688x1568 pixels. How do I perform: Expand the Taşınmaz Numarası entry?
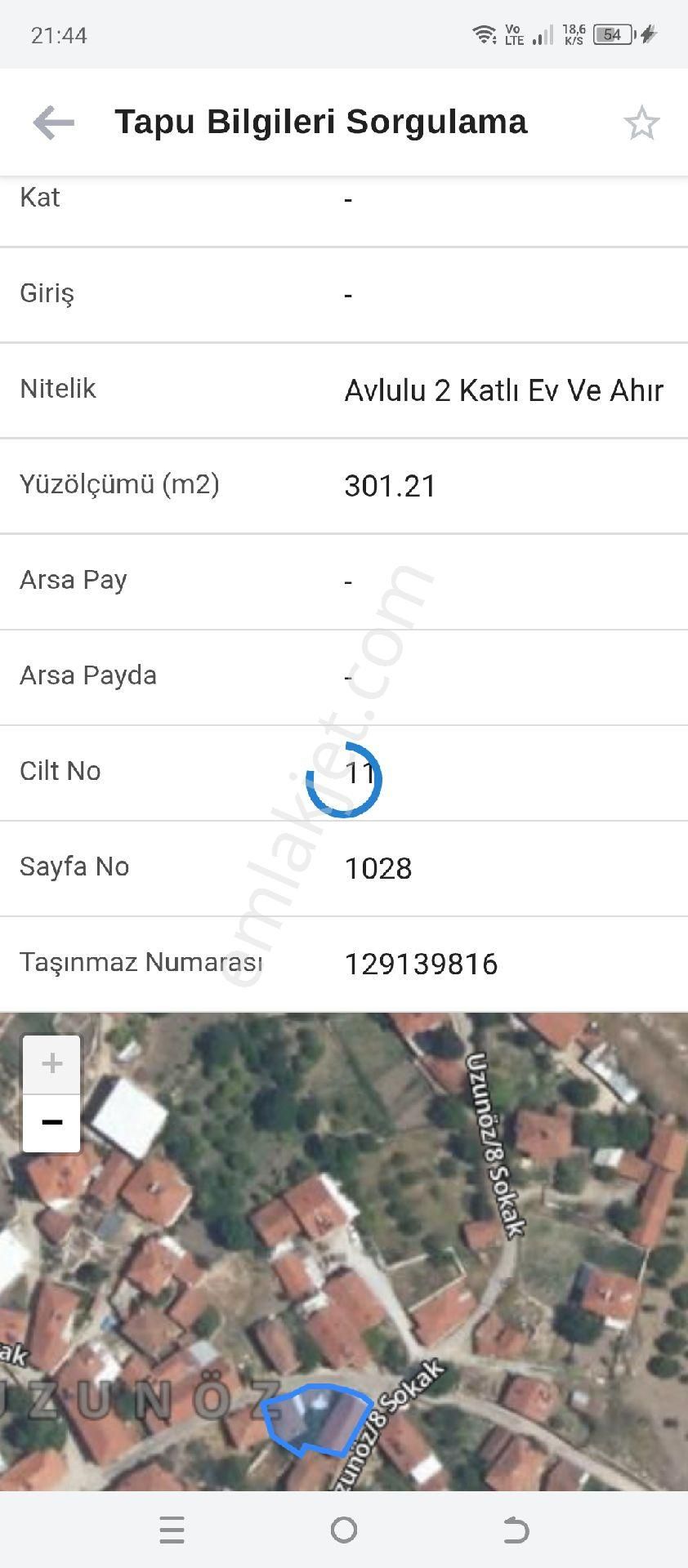pos(344,964)
